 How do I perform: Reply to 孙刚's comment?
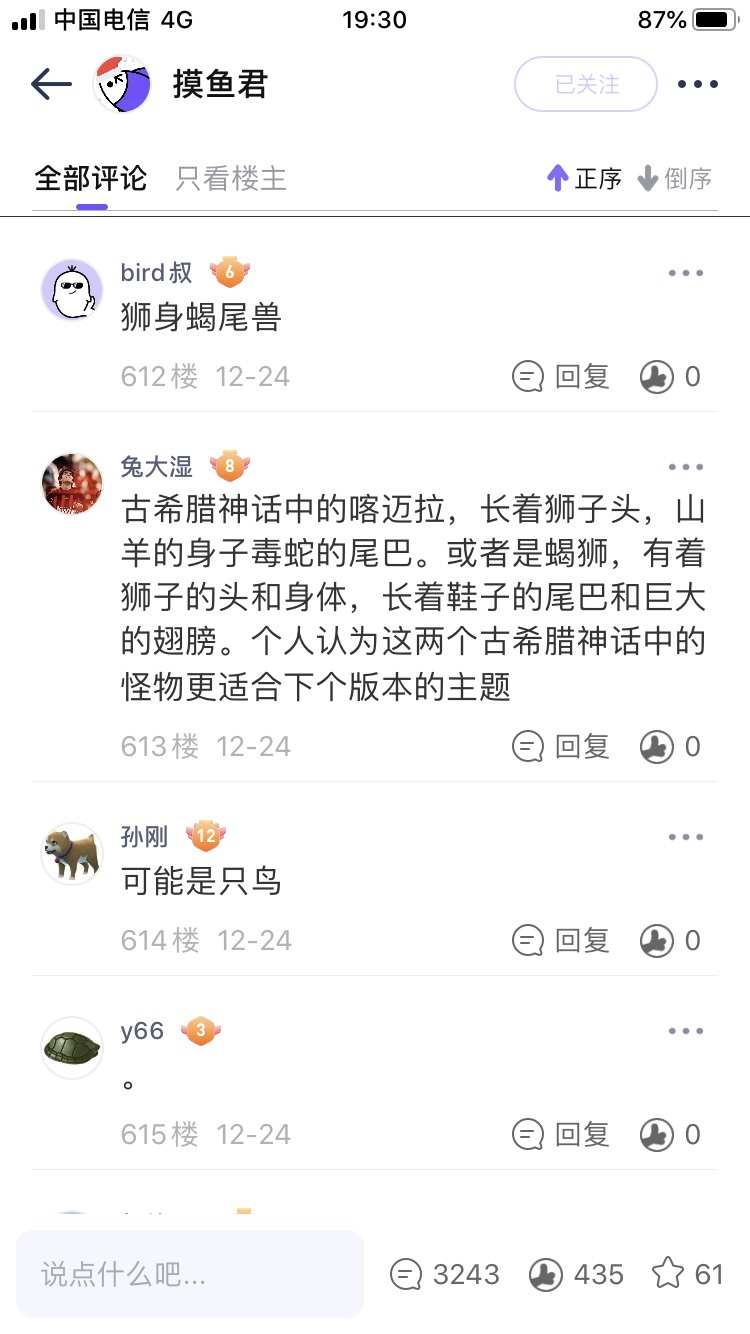point(561,941)
